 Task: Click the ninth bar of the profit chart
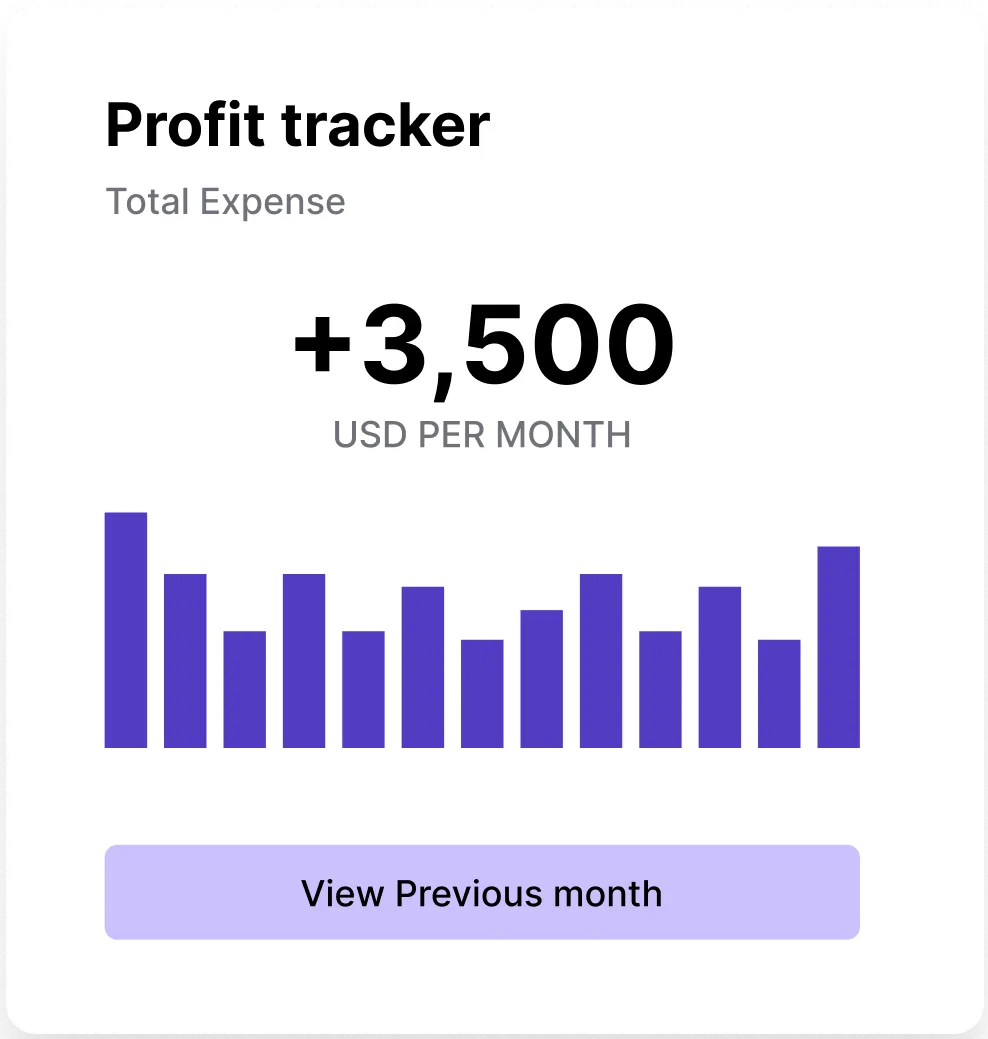click(600, 660)
